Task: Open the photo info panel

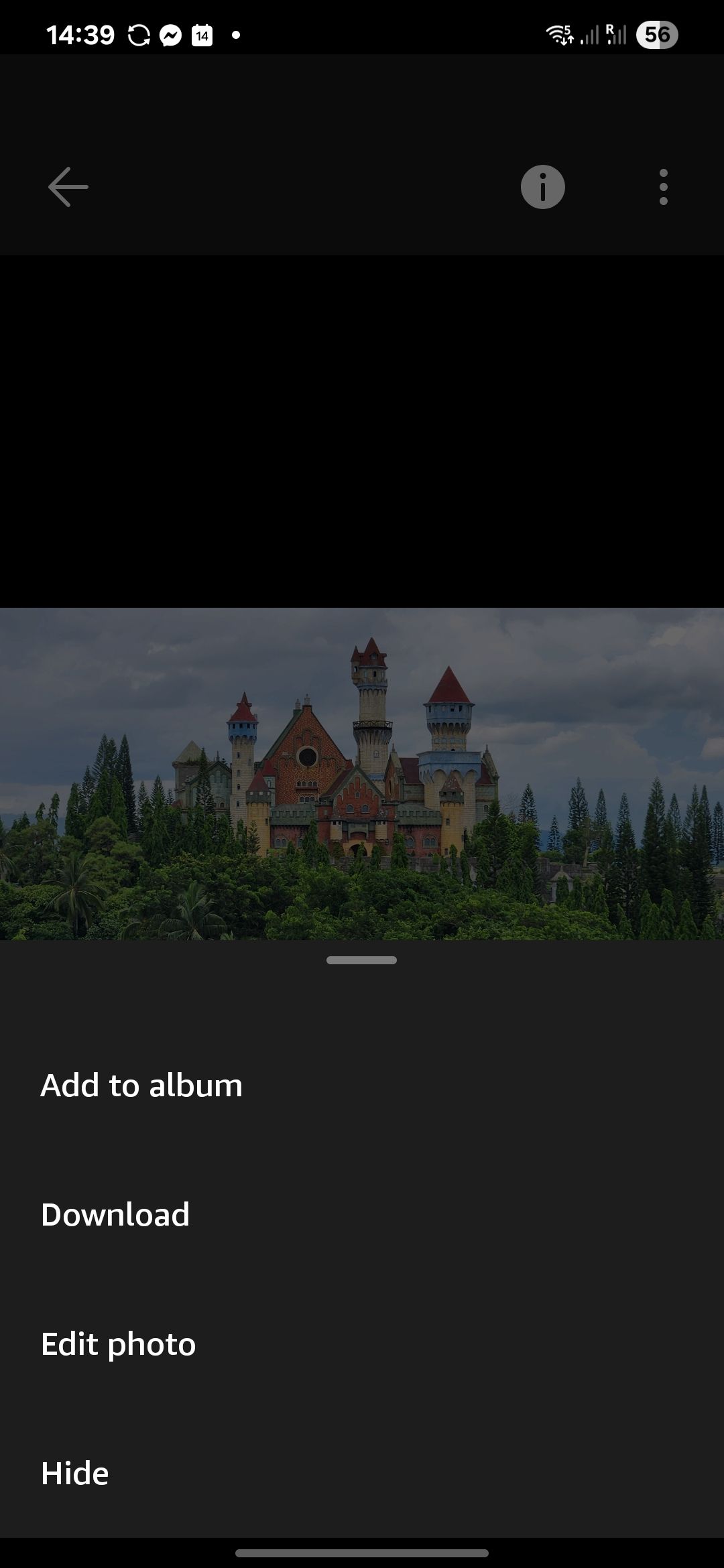Action: (x=542, y=186)
